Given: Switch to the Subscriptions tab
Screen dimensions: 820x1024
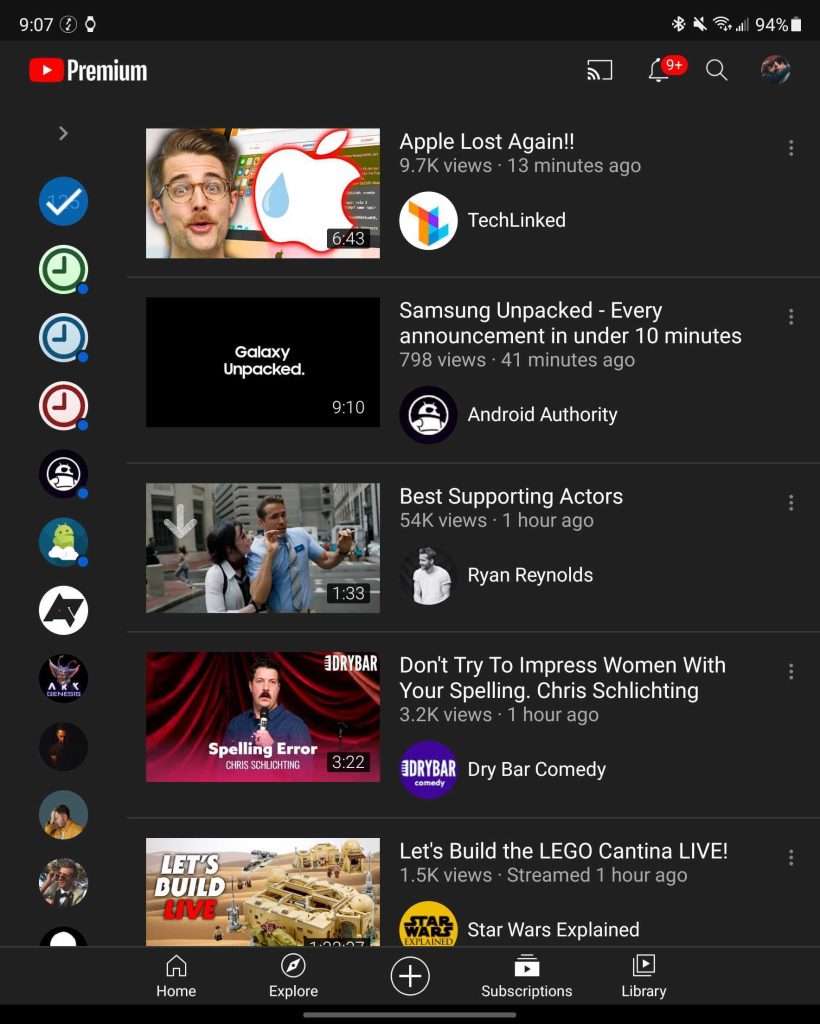Looking at the screenshot, I should click(x=526, y=976).
